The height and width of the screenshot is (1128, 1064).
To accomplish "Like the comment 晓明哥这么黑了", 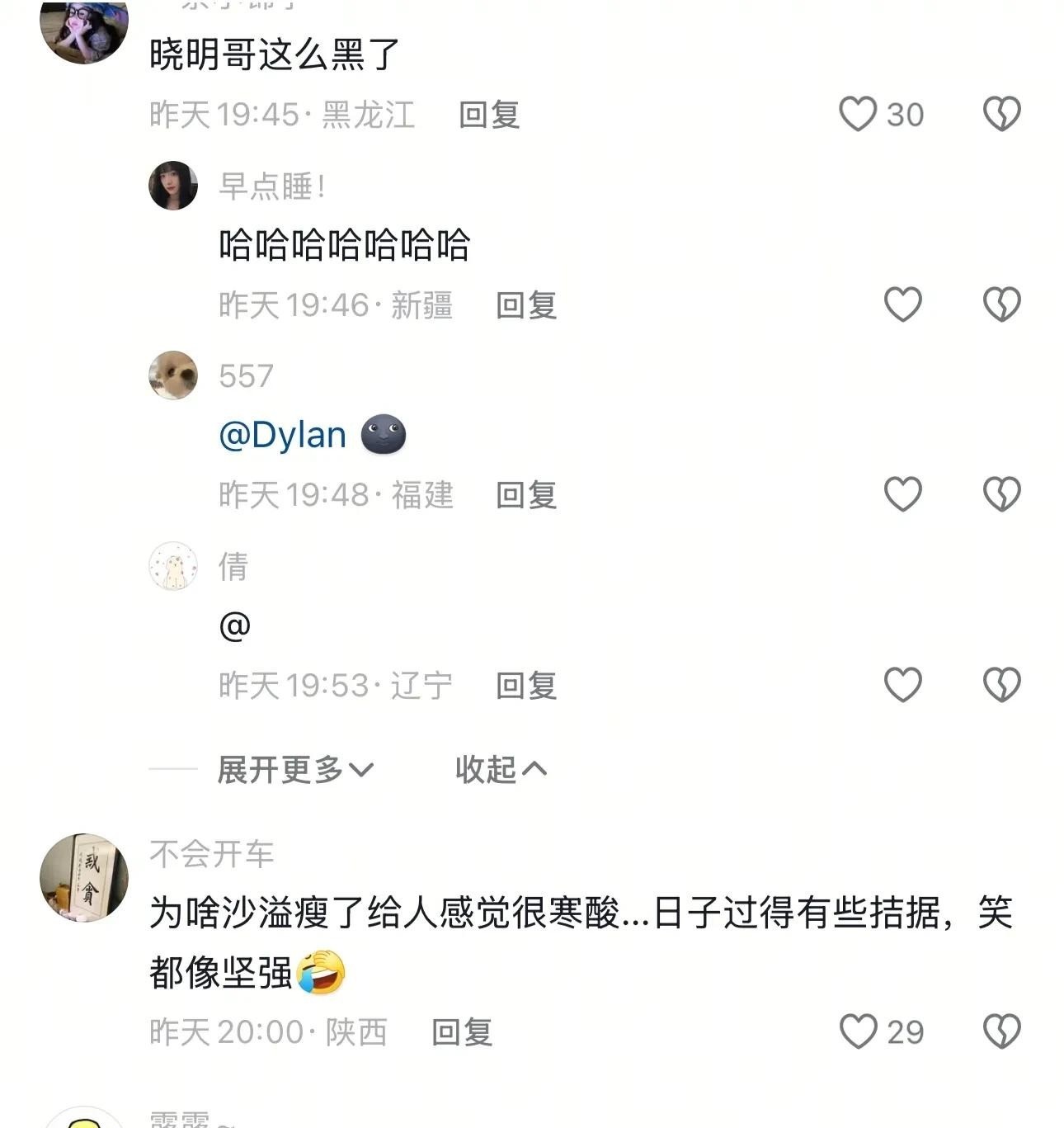I will [858, 114].
